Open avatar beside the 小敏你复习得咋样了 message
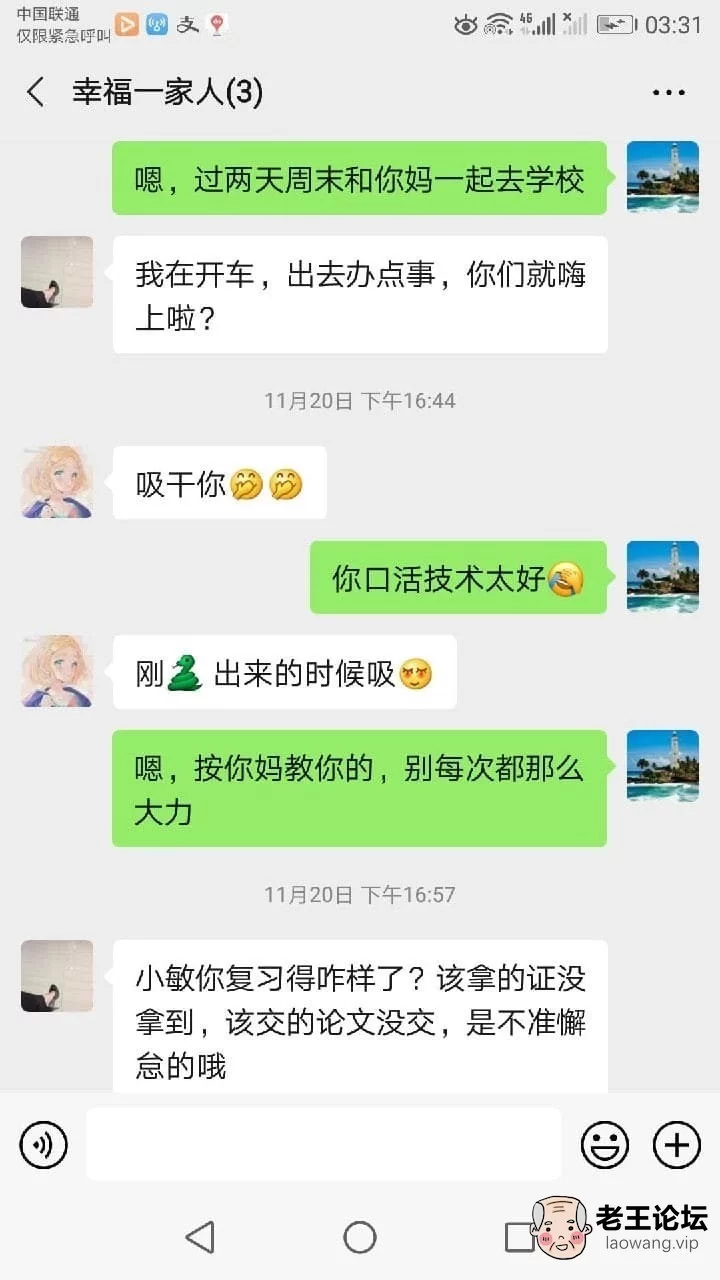Screen dimensions: 720x1280 point(57,976)
